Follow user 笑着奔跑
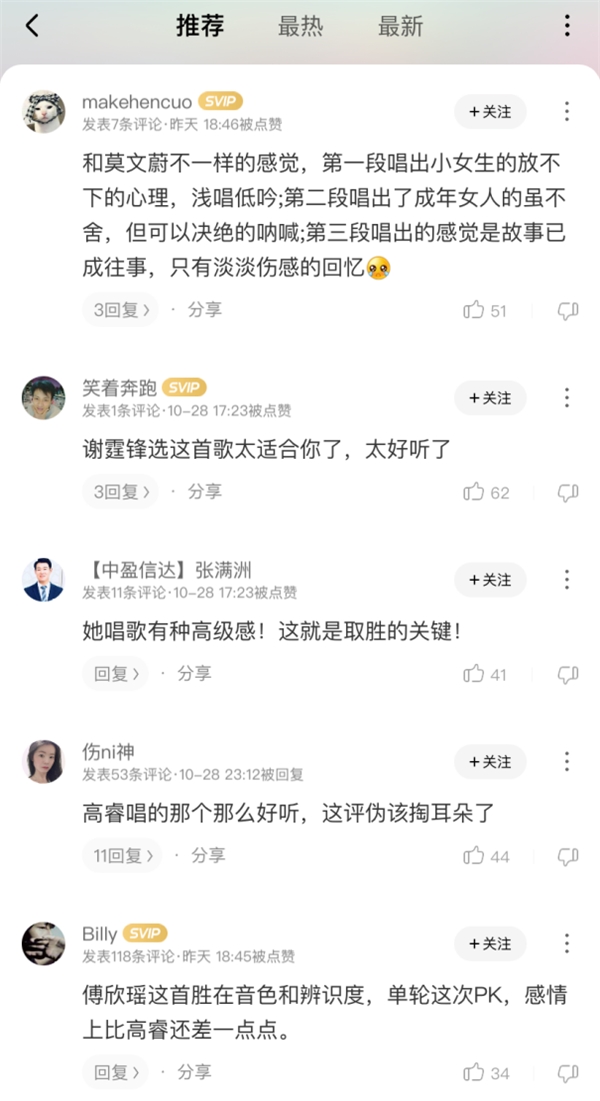The height and width of the screenshot is (1101, 600). pyautogui.click(x=489, y=398)
